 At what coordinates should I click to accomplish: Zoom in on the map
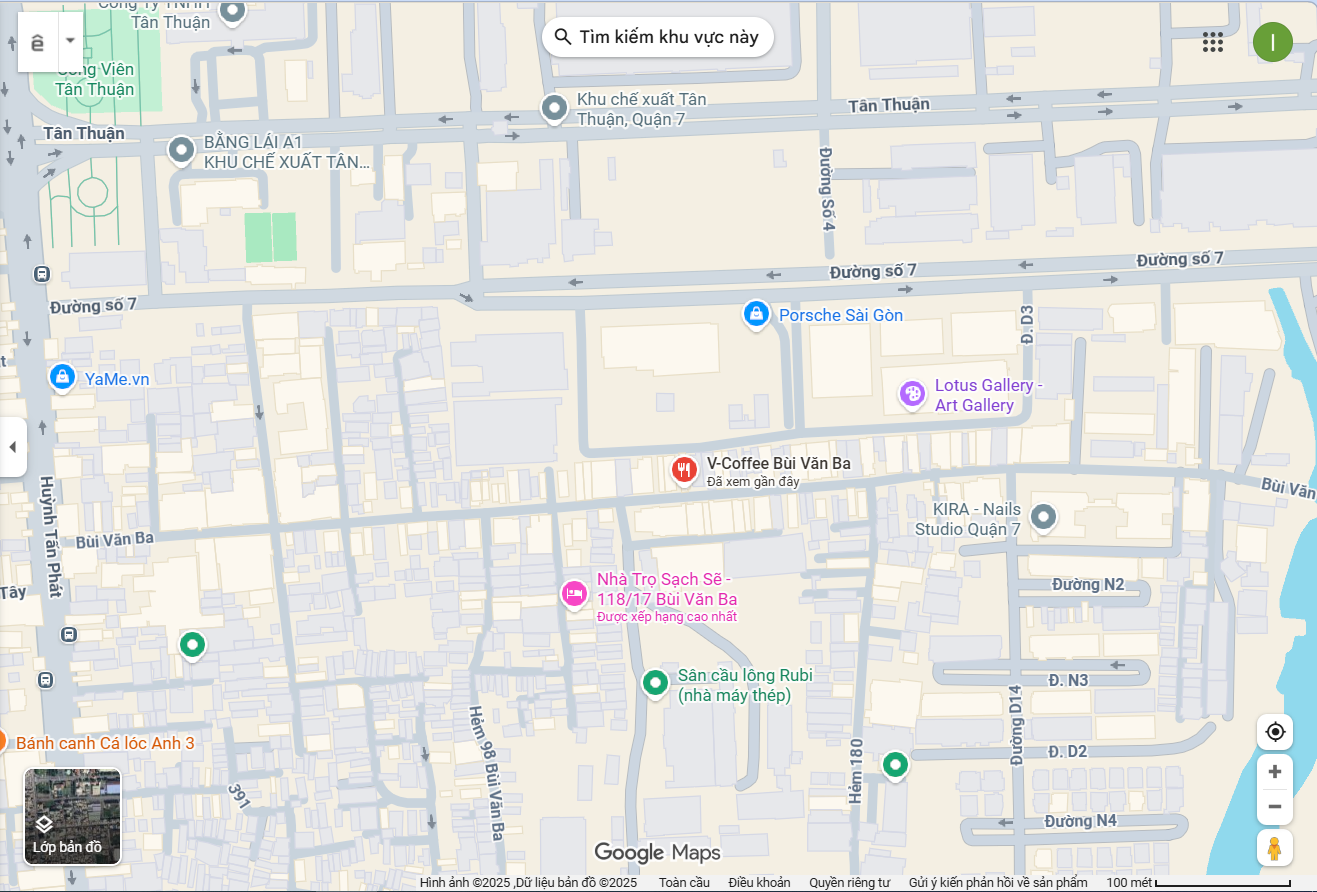(1274, 772)
